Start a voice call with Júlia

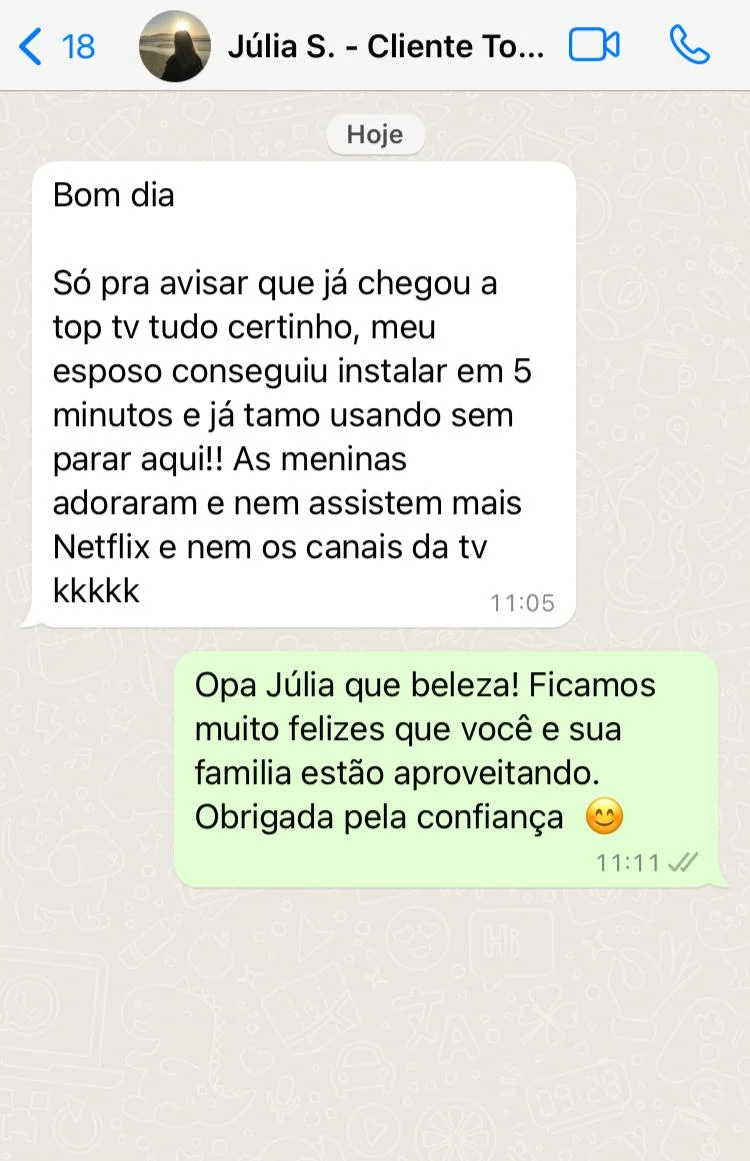point(689,46)
